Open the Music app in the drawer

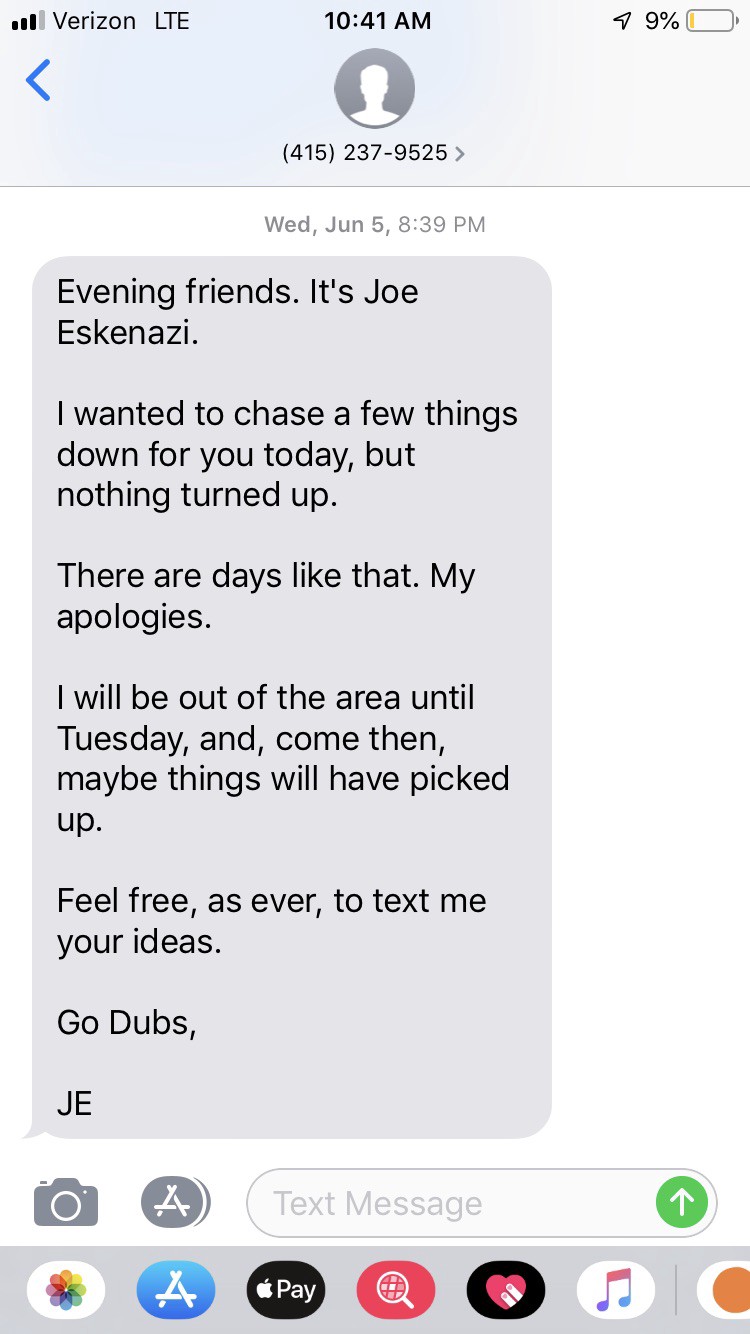[x=615, y=1290]
